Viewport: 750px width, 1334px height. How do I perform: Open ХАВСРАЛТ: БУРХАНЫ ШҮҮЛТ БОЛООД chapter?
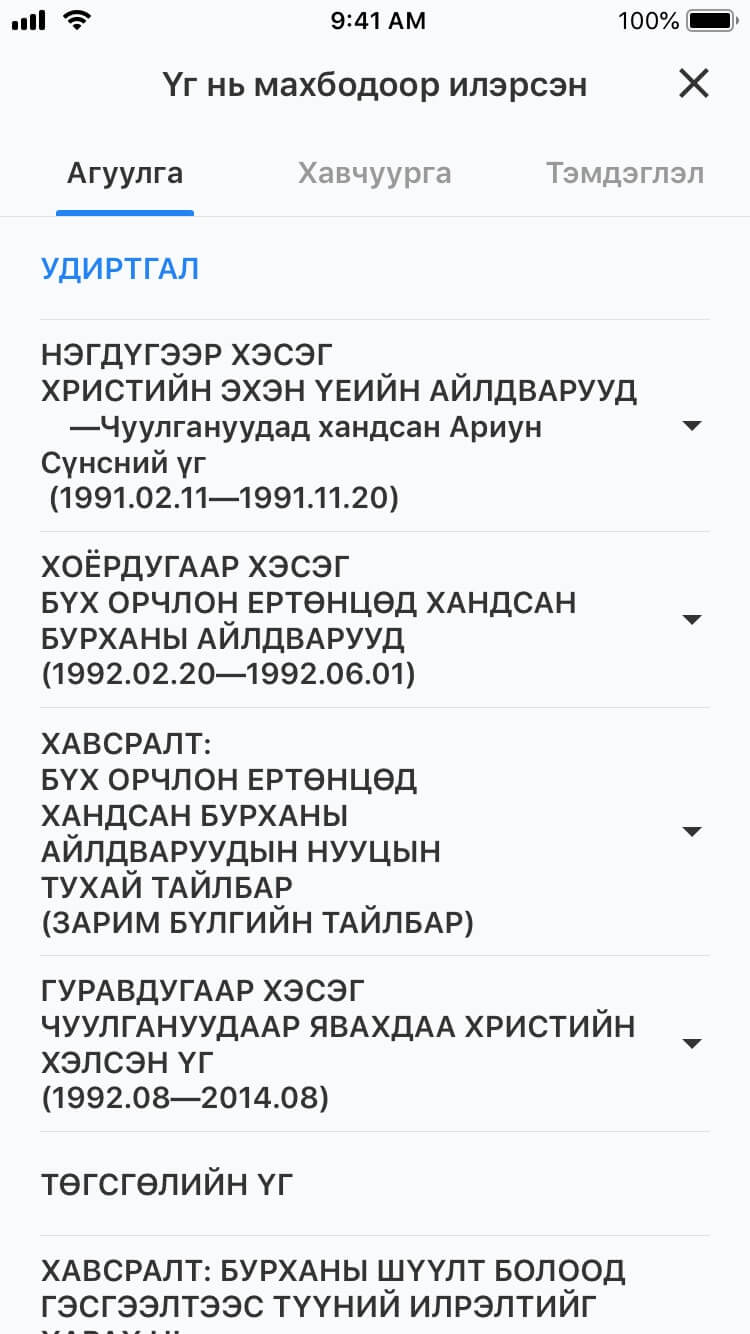375,1286
